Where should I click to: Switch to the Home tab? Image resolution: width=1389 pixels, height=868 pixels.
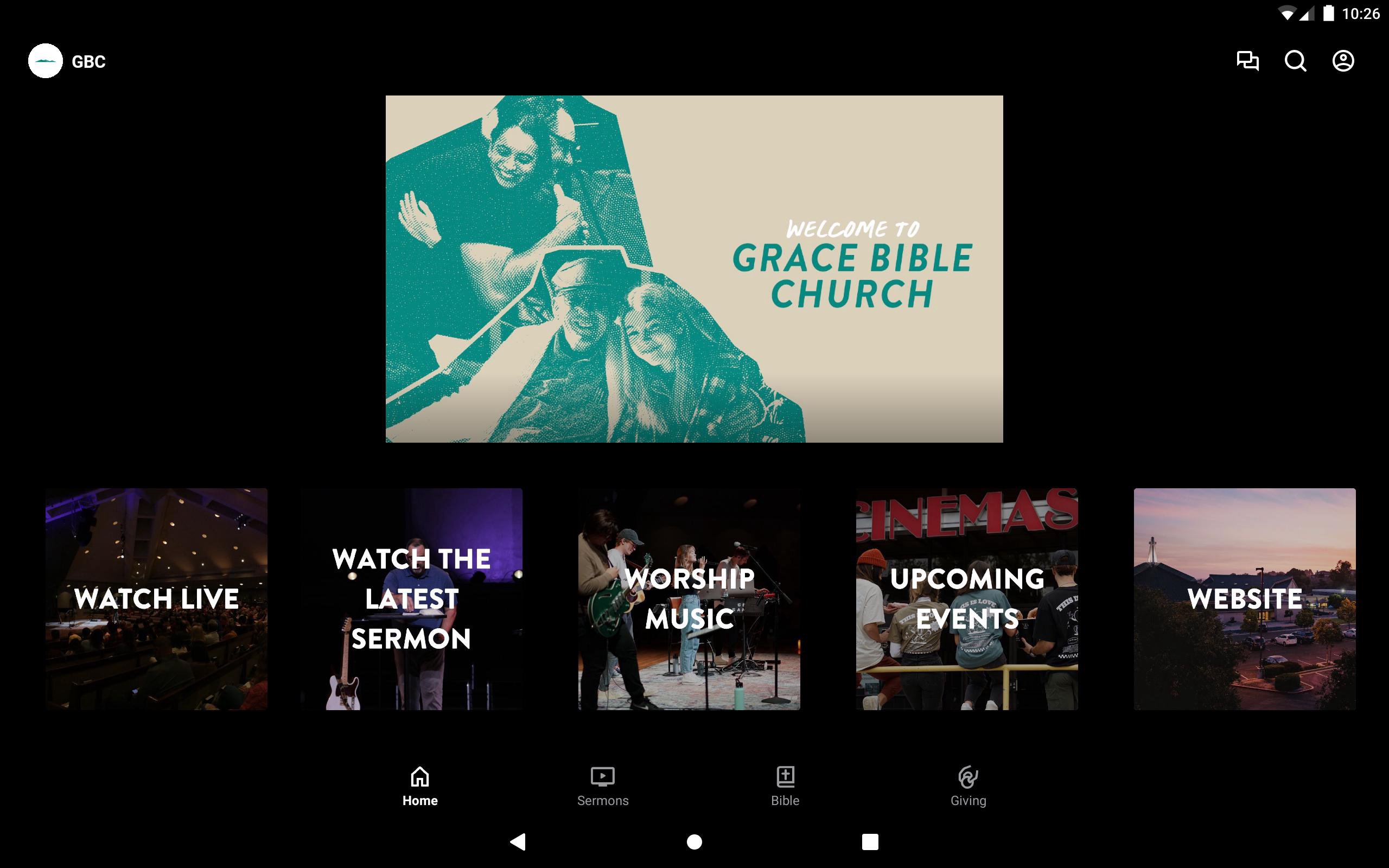pos(419,786)
